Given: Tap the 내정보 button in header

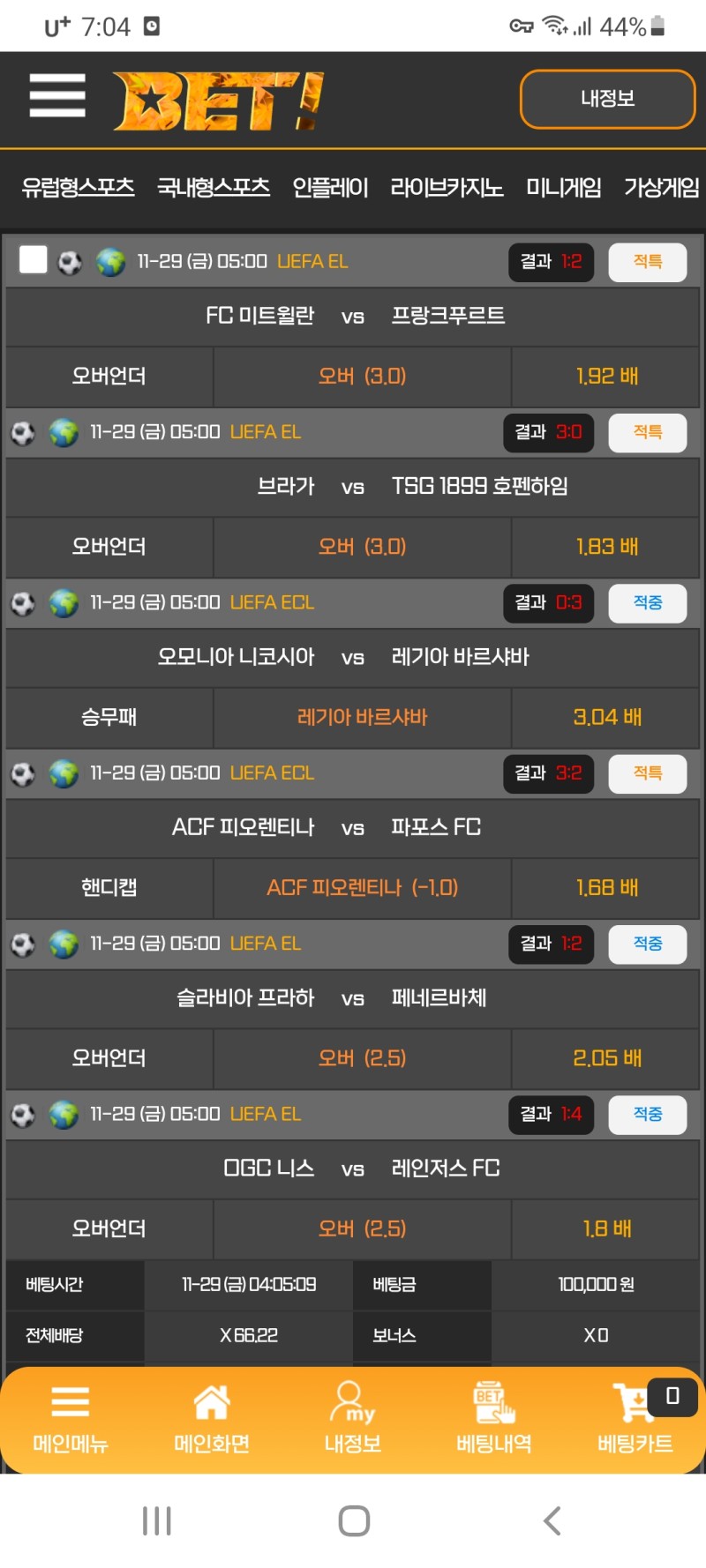Looking at the screenshot, I should click(x=607, y=99).
